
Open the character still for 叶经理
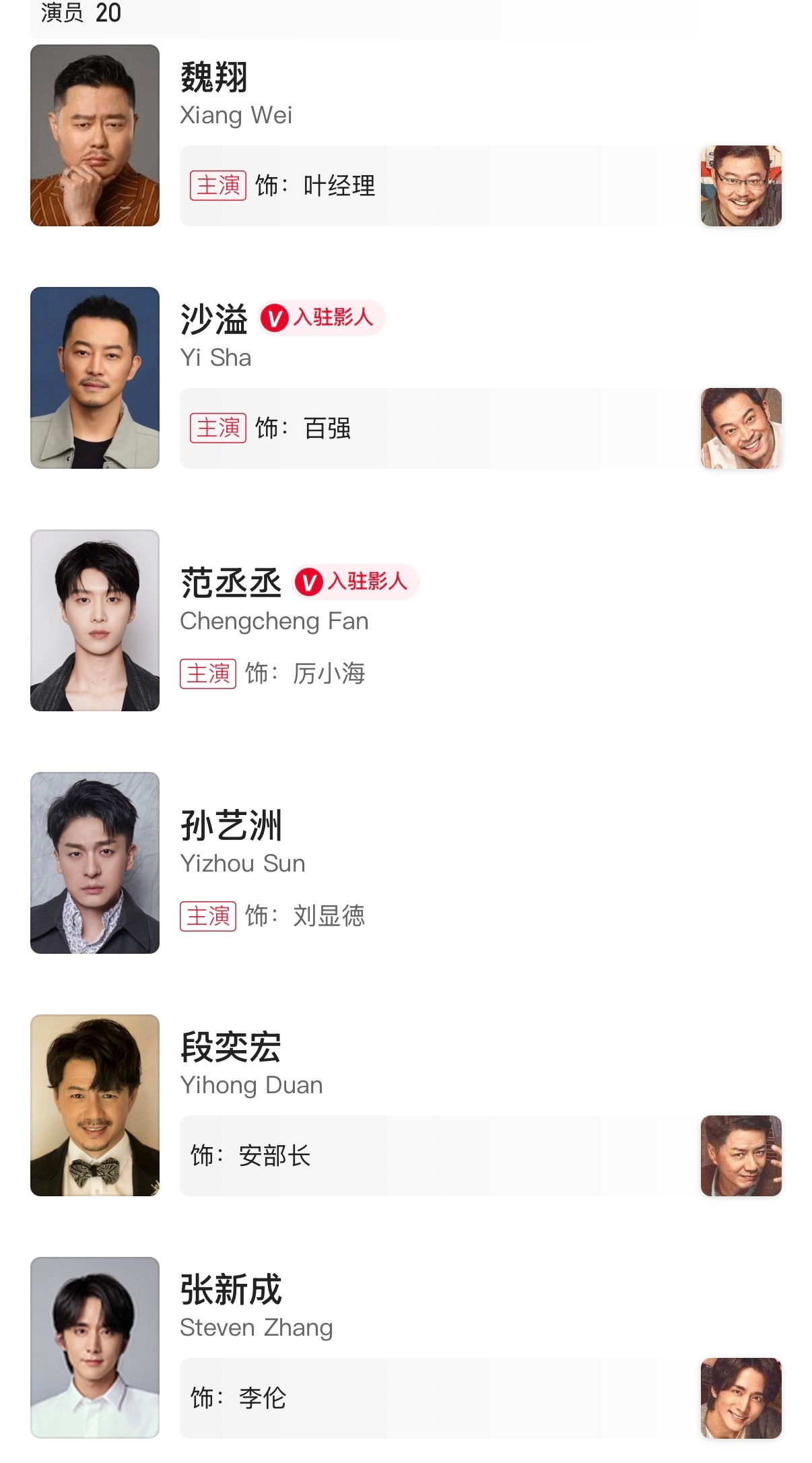pos(741,187)
